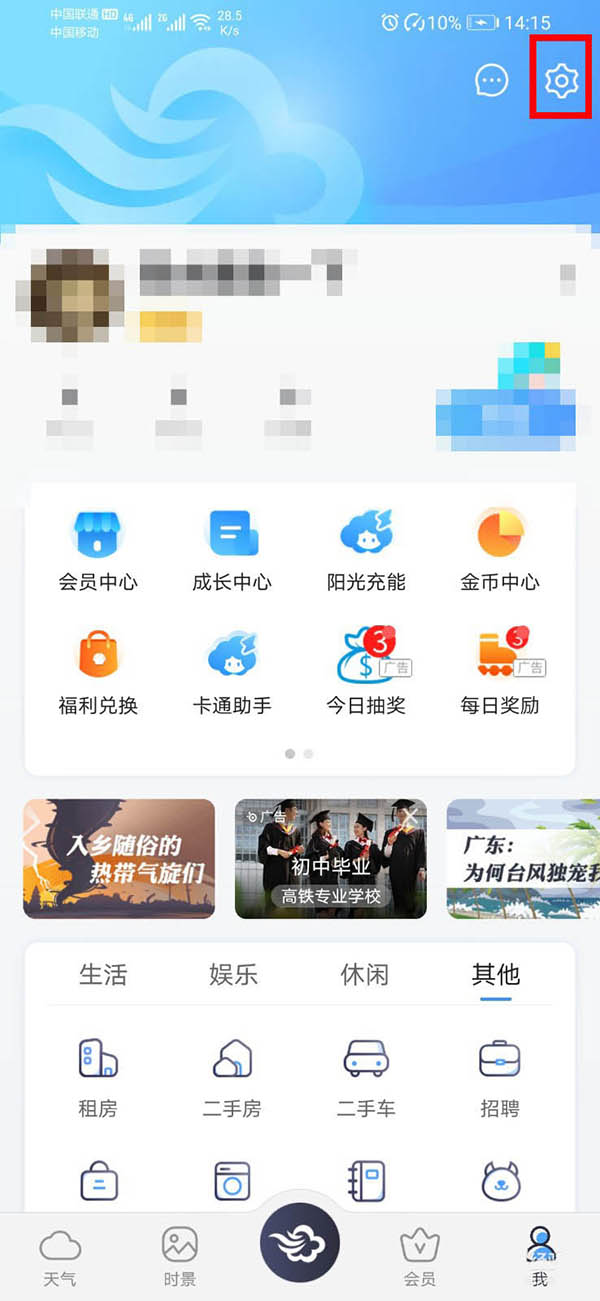Open 金币中心 coin center
This screenshot has height=1301, width=600.
[x=500, y=549]
